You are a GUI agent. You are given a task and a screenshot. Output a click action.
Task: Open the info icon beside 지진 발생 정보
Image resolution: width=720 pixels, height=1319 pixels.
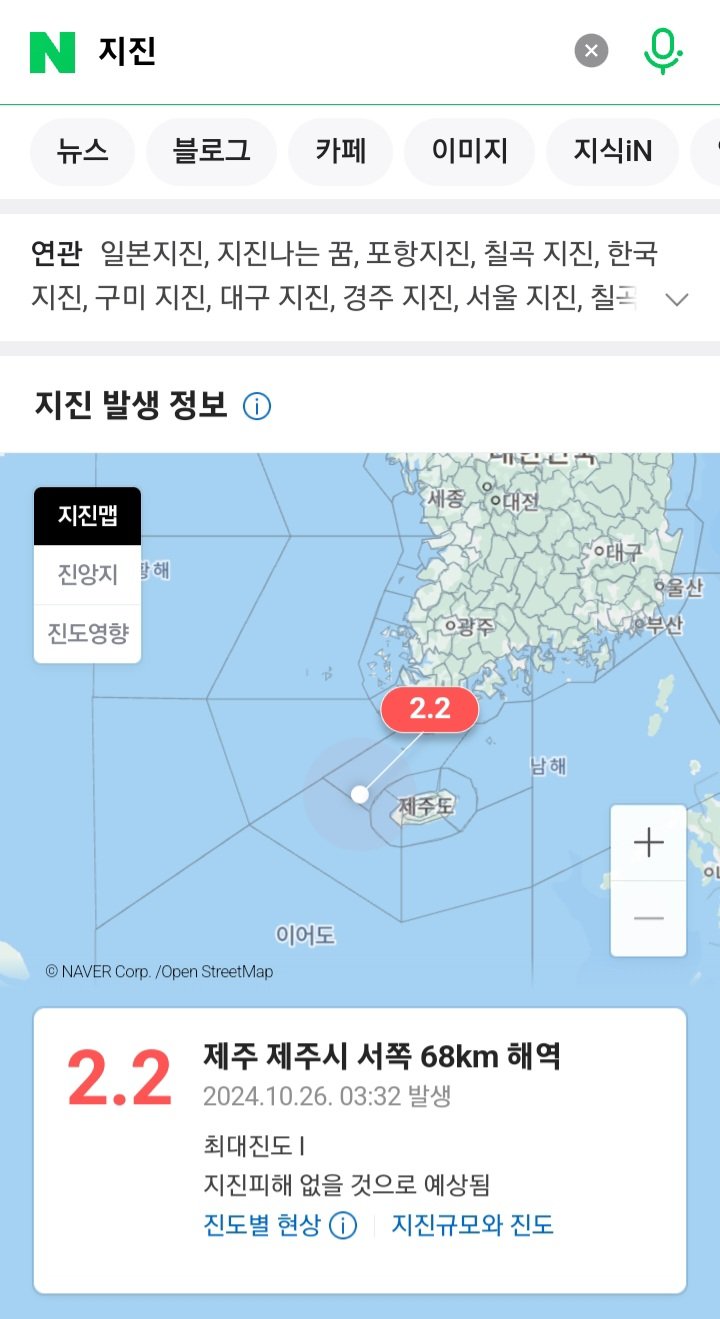[x=257, y=407]
